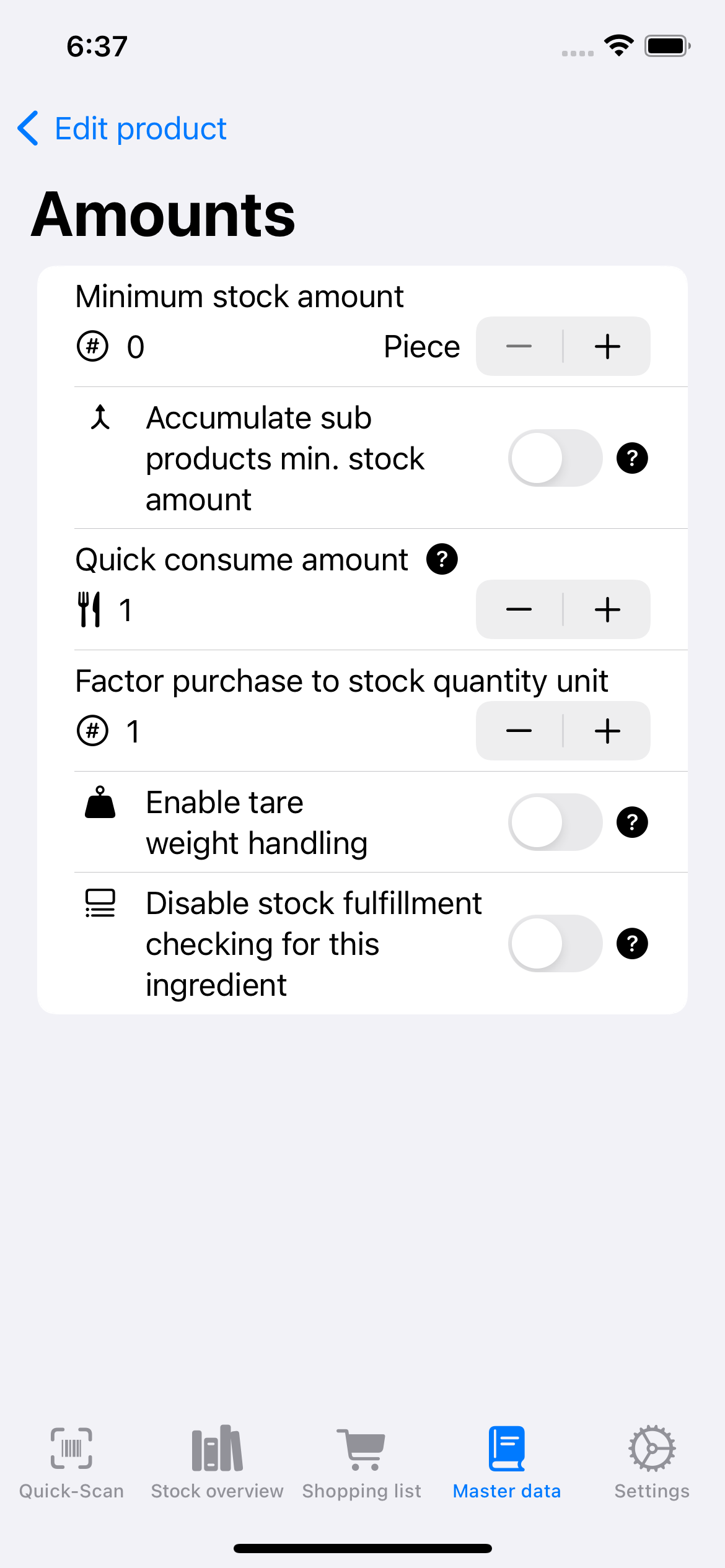Open the Settings tab
The height and width of the screenshot is (1568, 725).
tap(652, 1463)
